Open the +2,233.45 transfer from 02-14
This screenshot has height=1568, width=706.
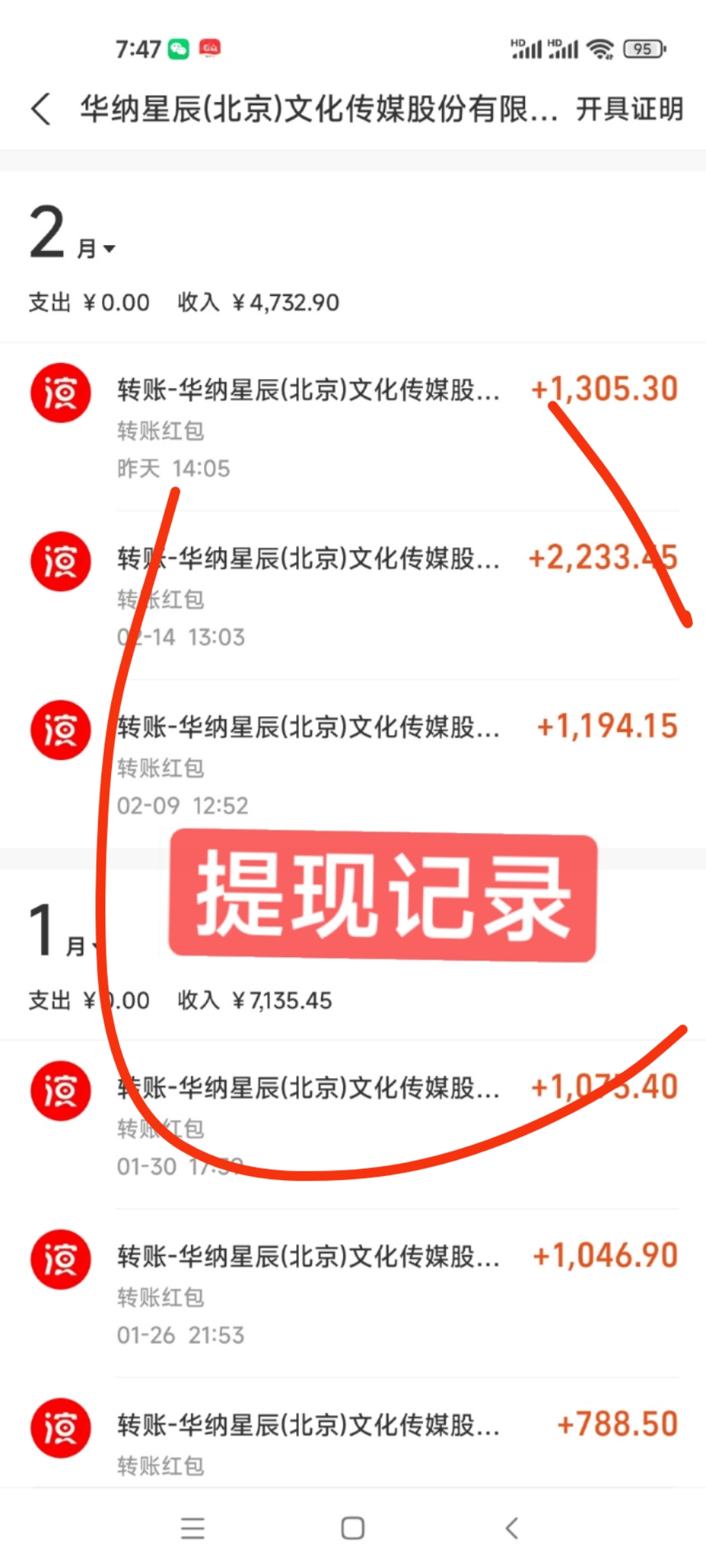[x=353, y=595]
